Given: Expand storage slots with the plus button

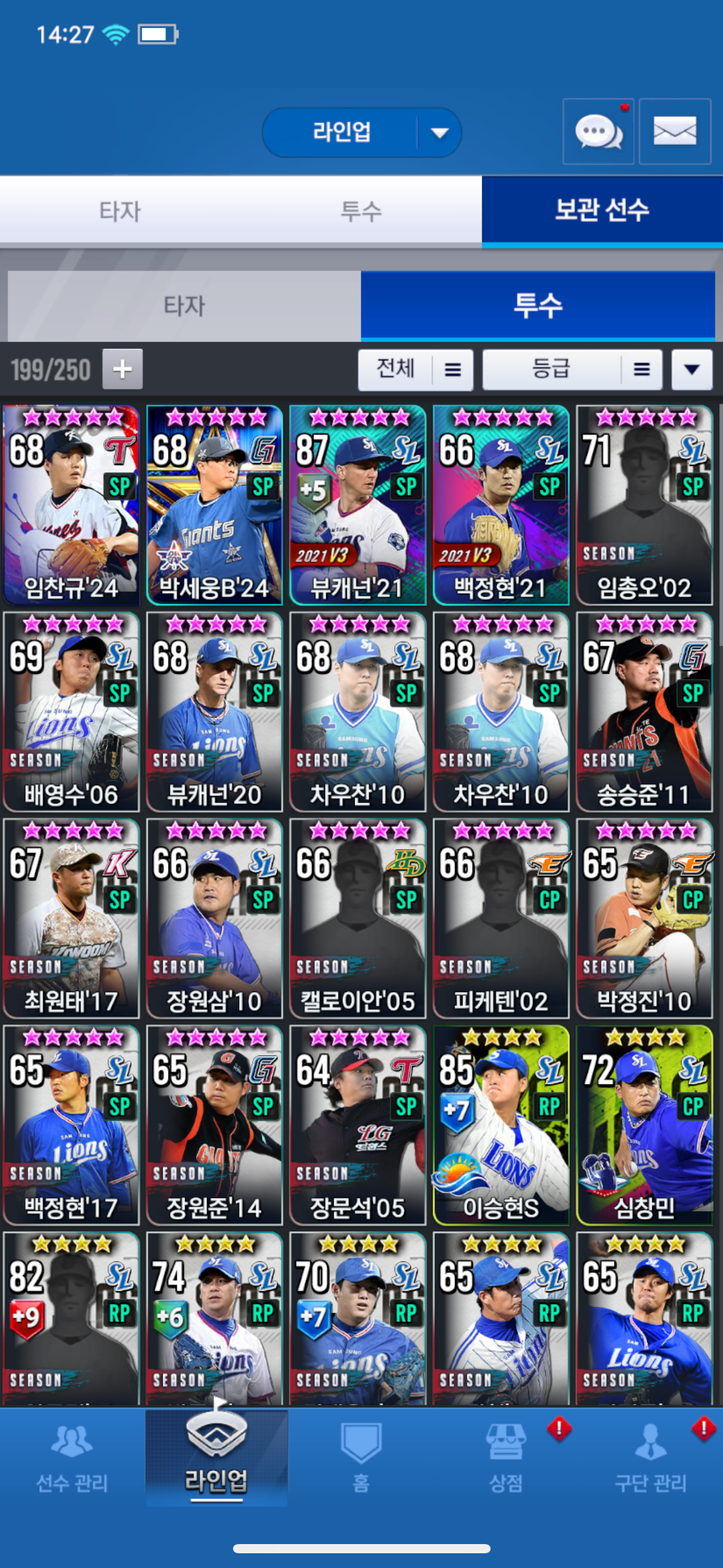Looking at the screenshot, I should (123, 369).
